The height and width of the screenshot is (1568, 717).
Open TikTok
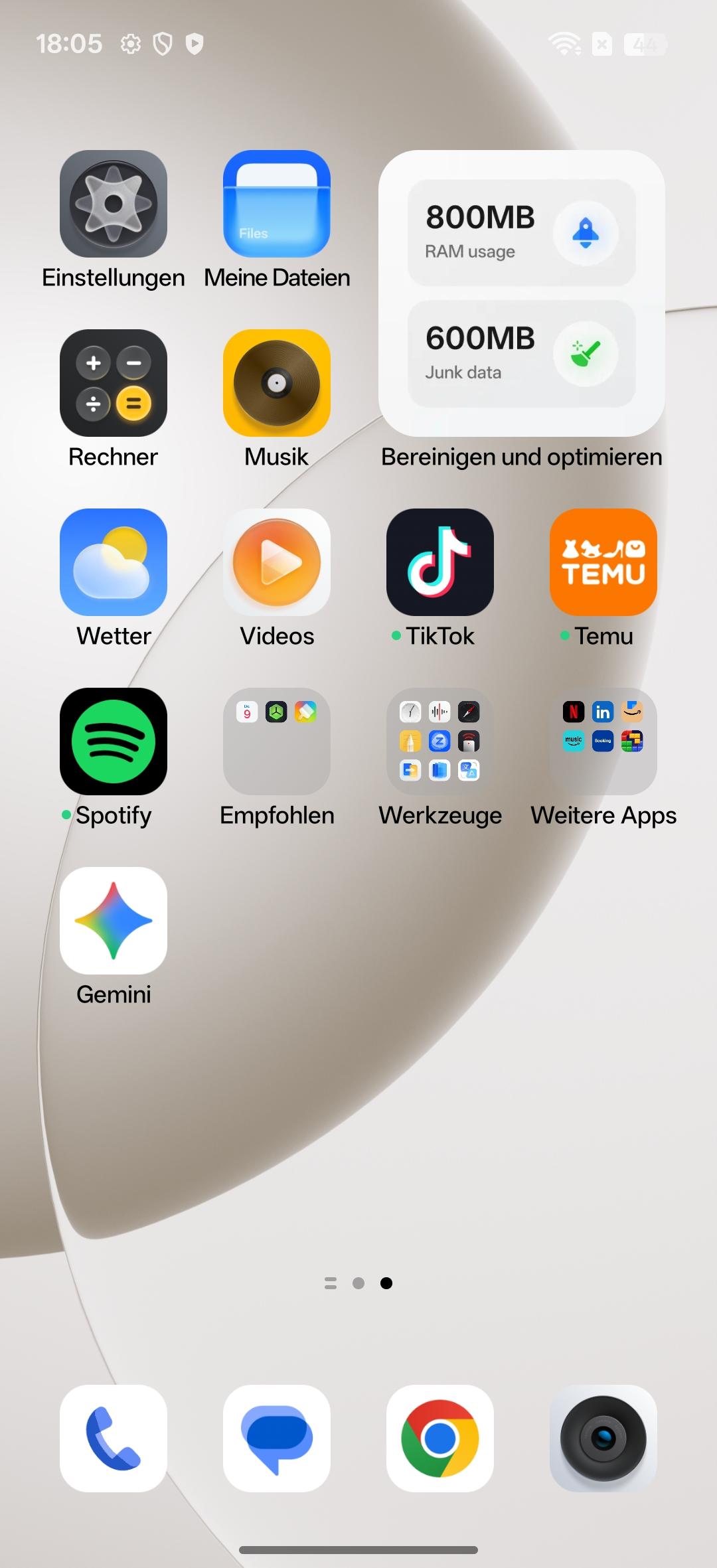pyautogui.click(x=440, y=562)
